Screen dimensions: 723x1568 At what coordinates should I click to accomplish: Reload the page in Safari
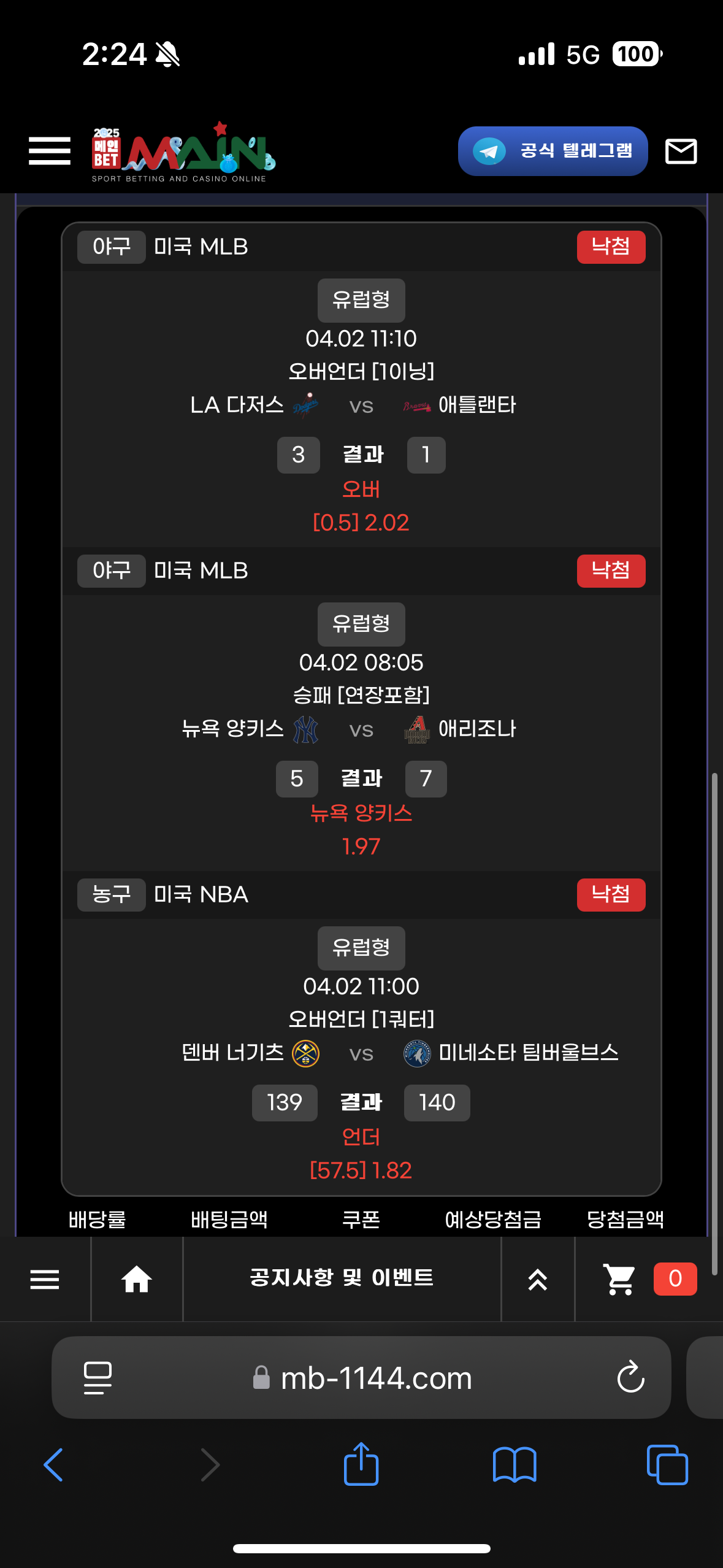coord(630,1378)
